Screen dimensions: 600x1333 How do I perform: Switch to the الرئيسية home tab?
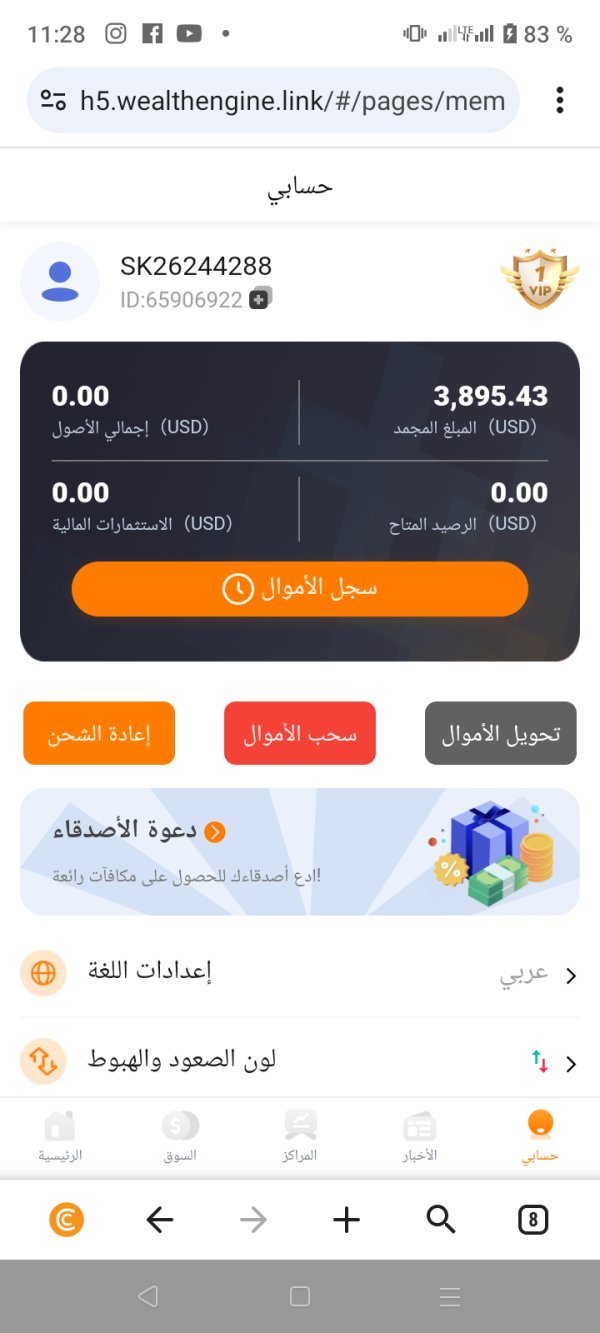pos(60,1137)
